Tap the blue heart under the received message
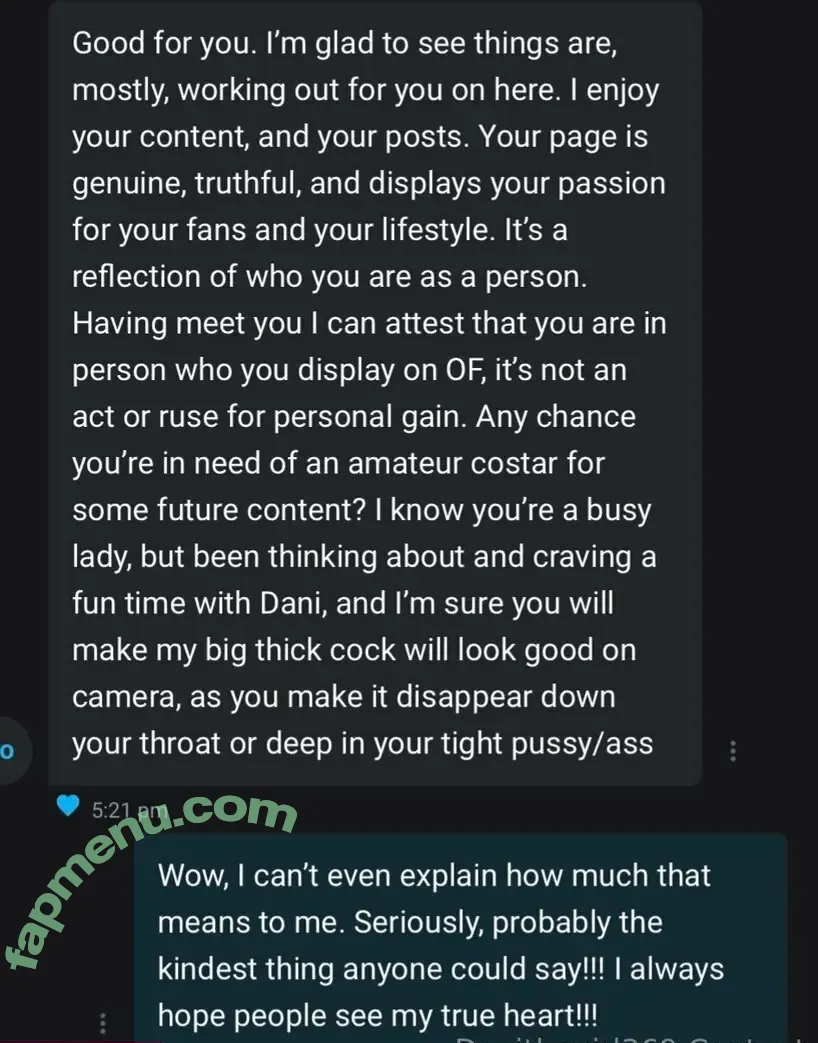Viewport: 818px width, 1043px height. click(x=68, y=805)
